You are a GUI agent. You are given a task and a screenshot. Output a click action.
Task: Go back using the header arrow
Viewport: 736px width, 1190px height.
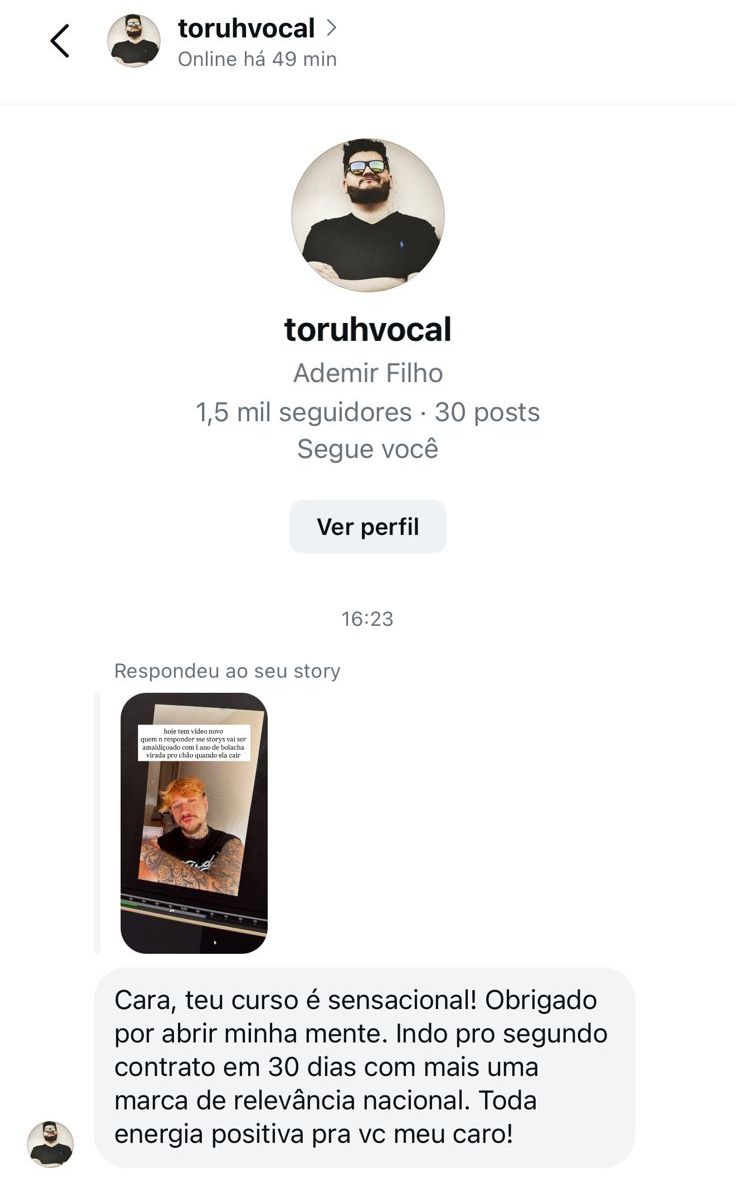click(60, 41)
